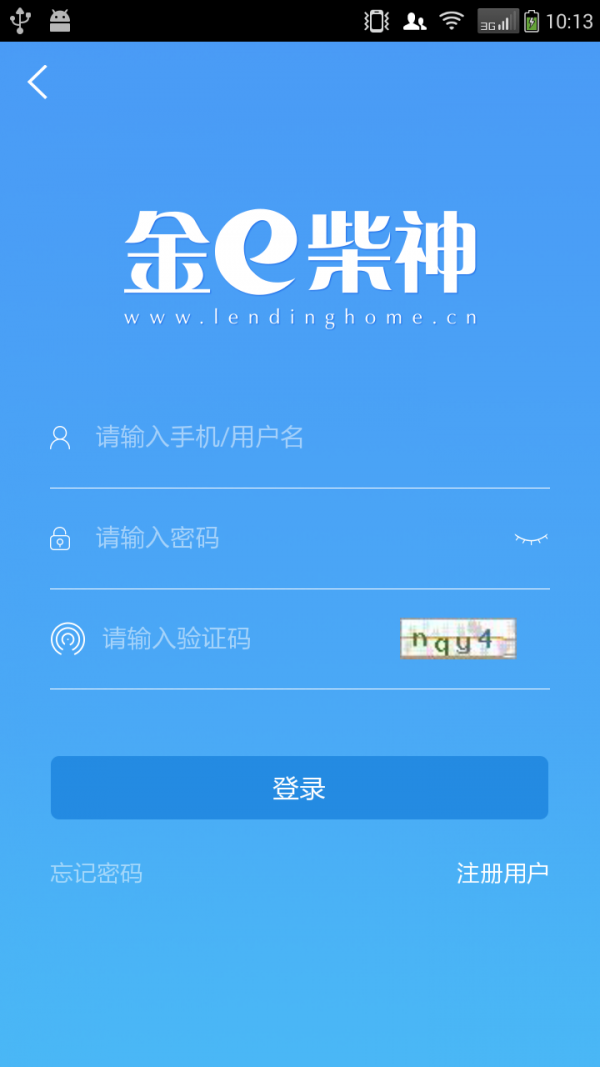This screenshot has width=600, height=1067.
Task: Tap the password input field
Action: click(290, 539)
